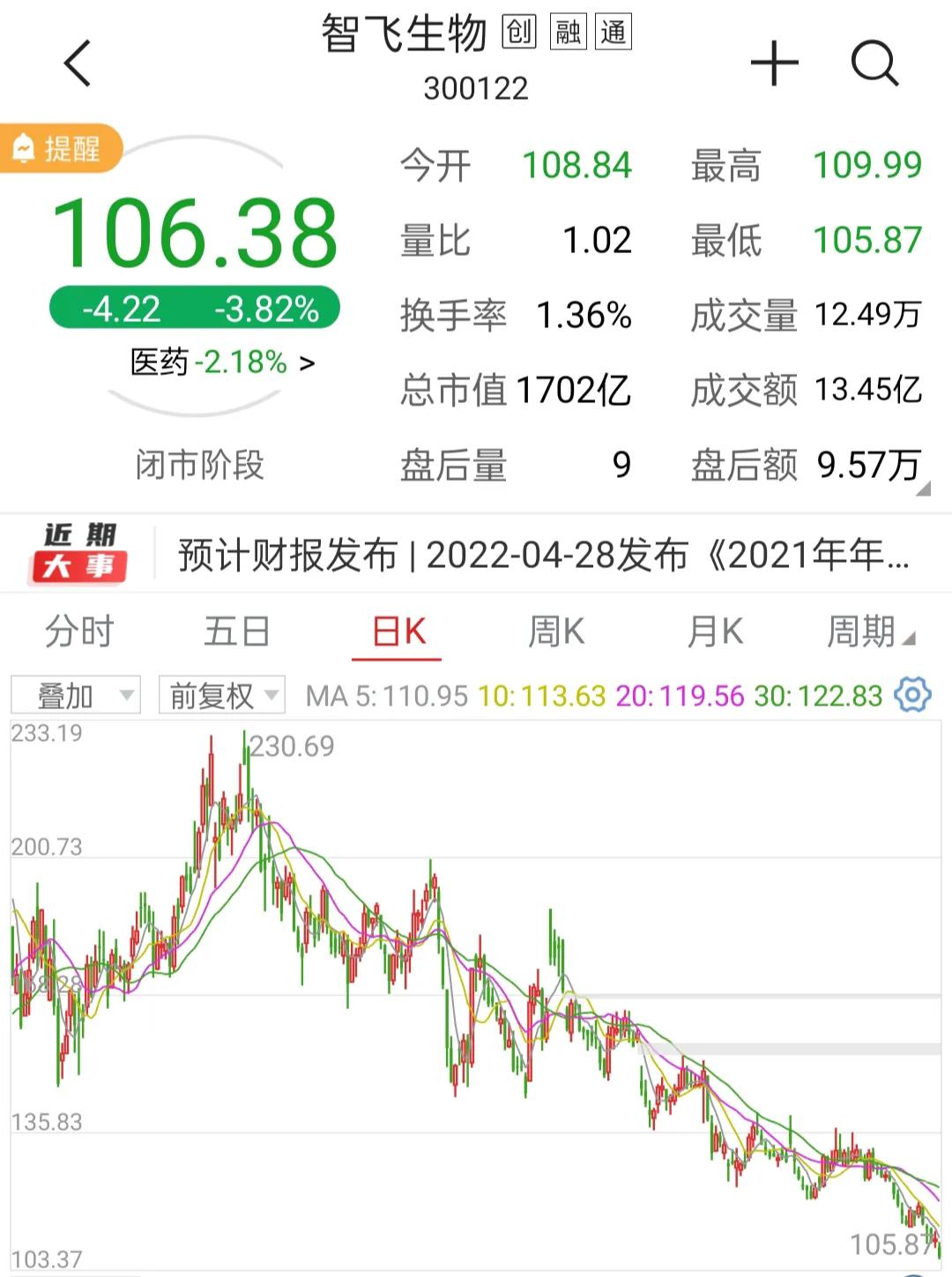Switch to the 五日 chart tab
Screen dimensions: 952x1277
pyautogui.click(x=237, y=632)
